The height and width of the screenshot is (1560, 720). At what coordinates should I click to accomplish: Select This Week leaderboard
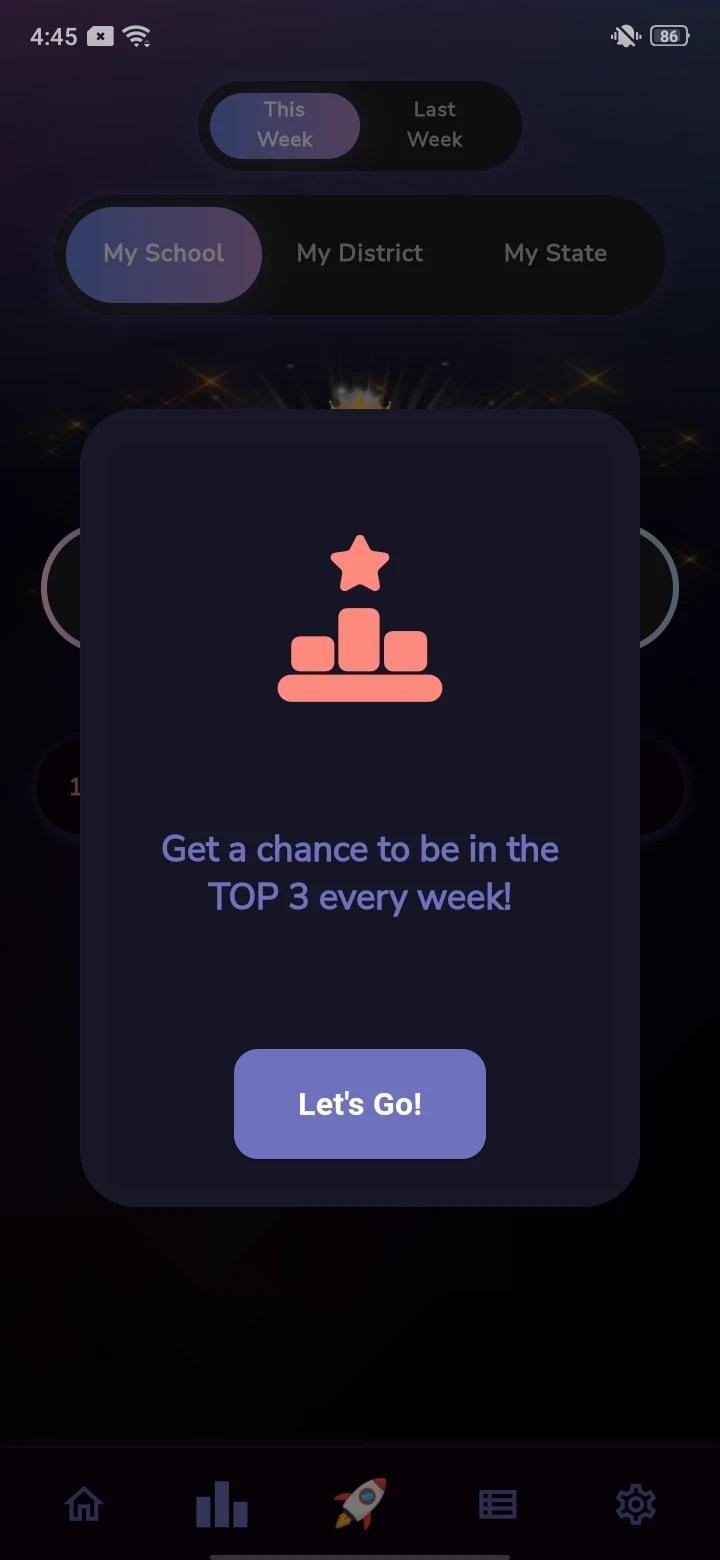(285, 125)
